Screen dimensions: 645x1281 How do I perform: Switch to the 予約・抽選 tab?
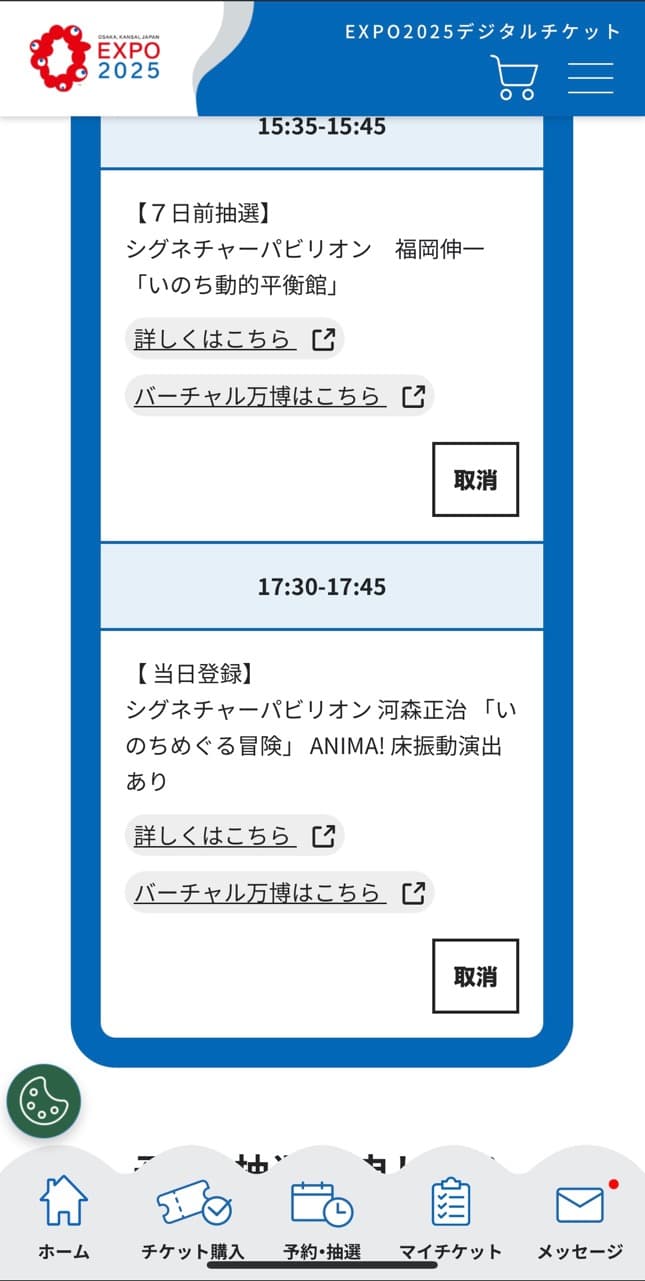point(322,1217)
